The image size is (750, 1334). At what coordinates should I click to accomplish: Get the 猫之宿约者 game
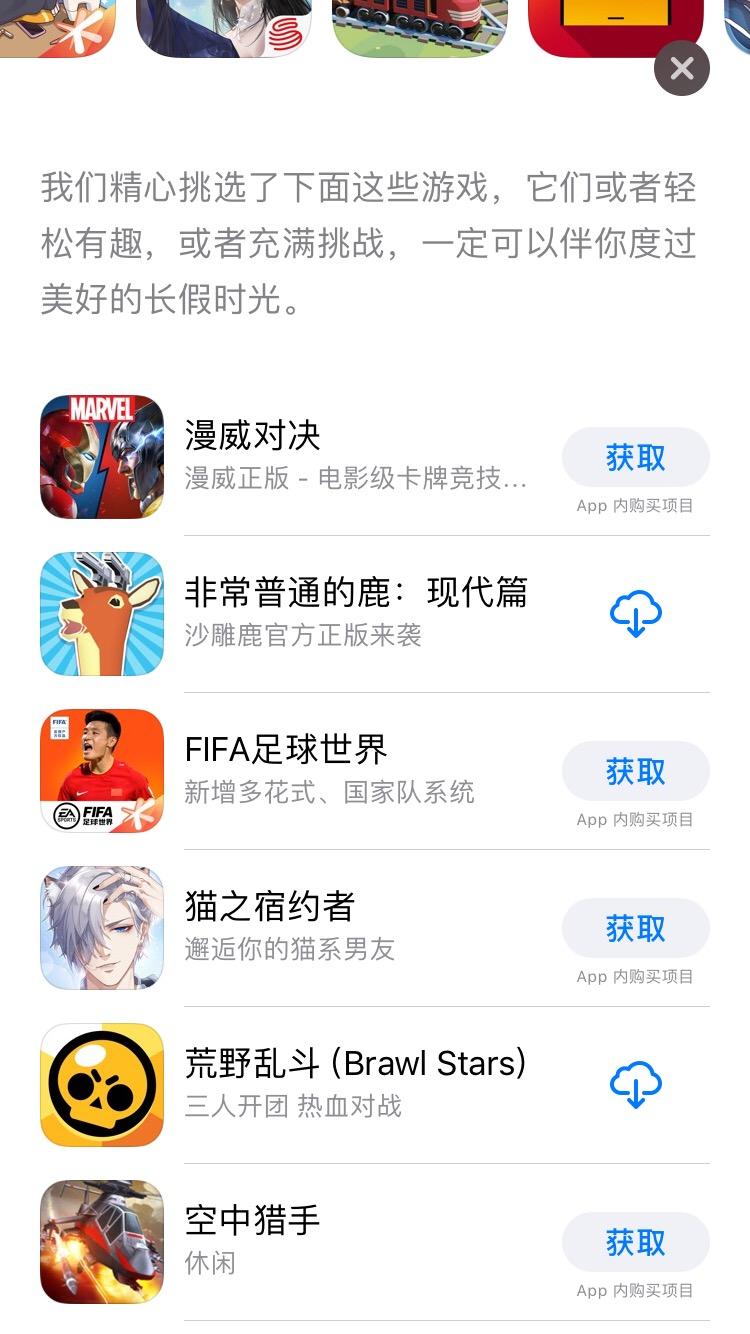point(635,929)
